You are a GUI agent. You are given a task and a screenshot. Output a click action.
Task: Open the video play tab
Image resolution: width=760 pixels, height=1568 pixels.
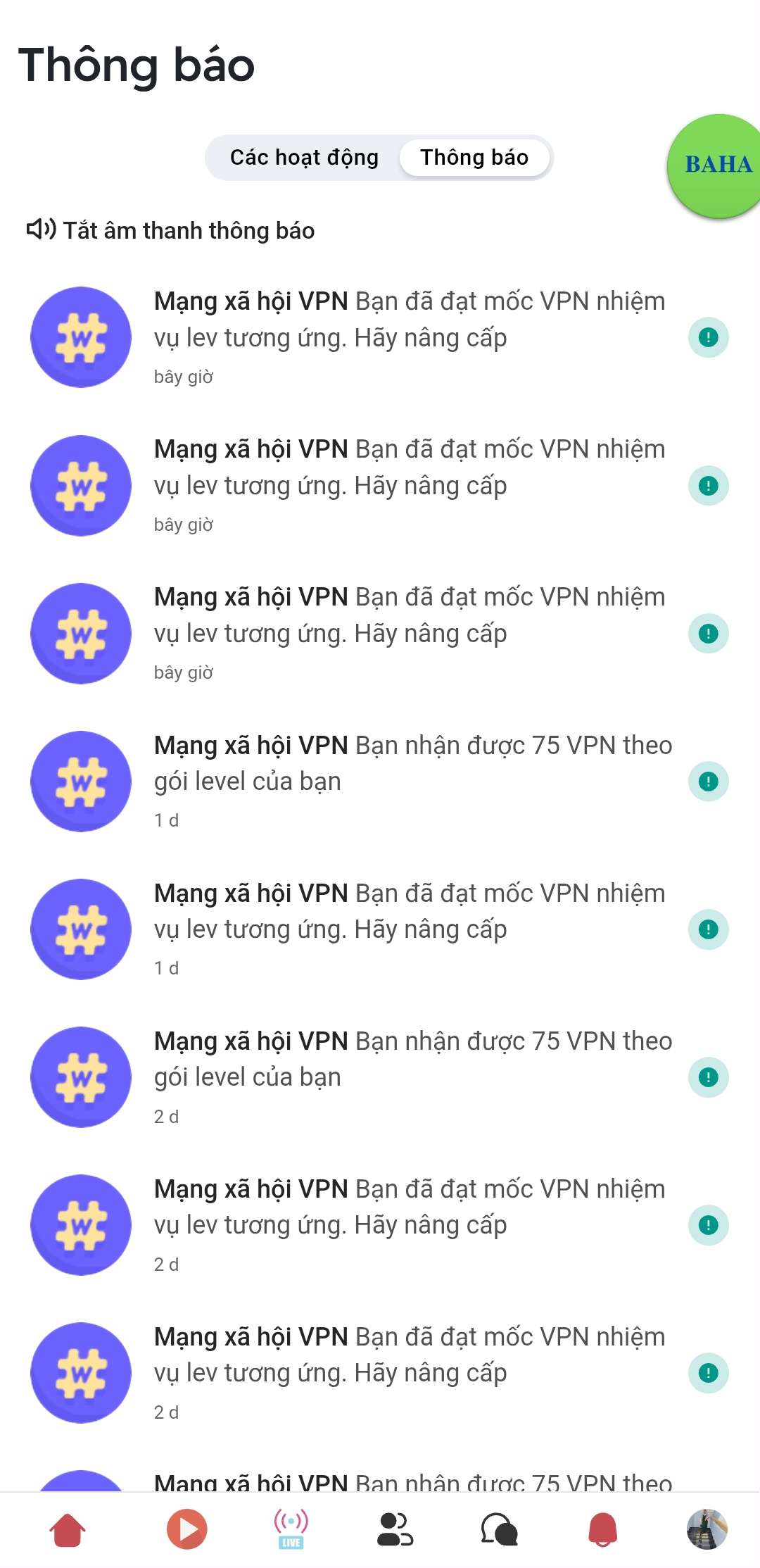click(x=187, y=1530)
